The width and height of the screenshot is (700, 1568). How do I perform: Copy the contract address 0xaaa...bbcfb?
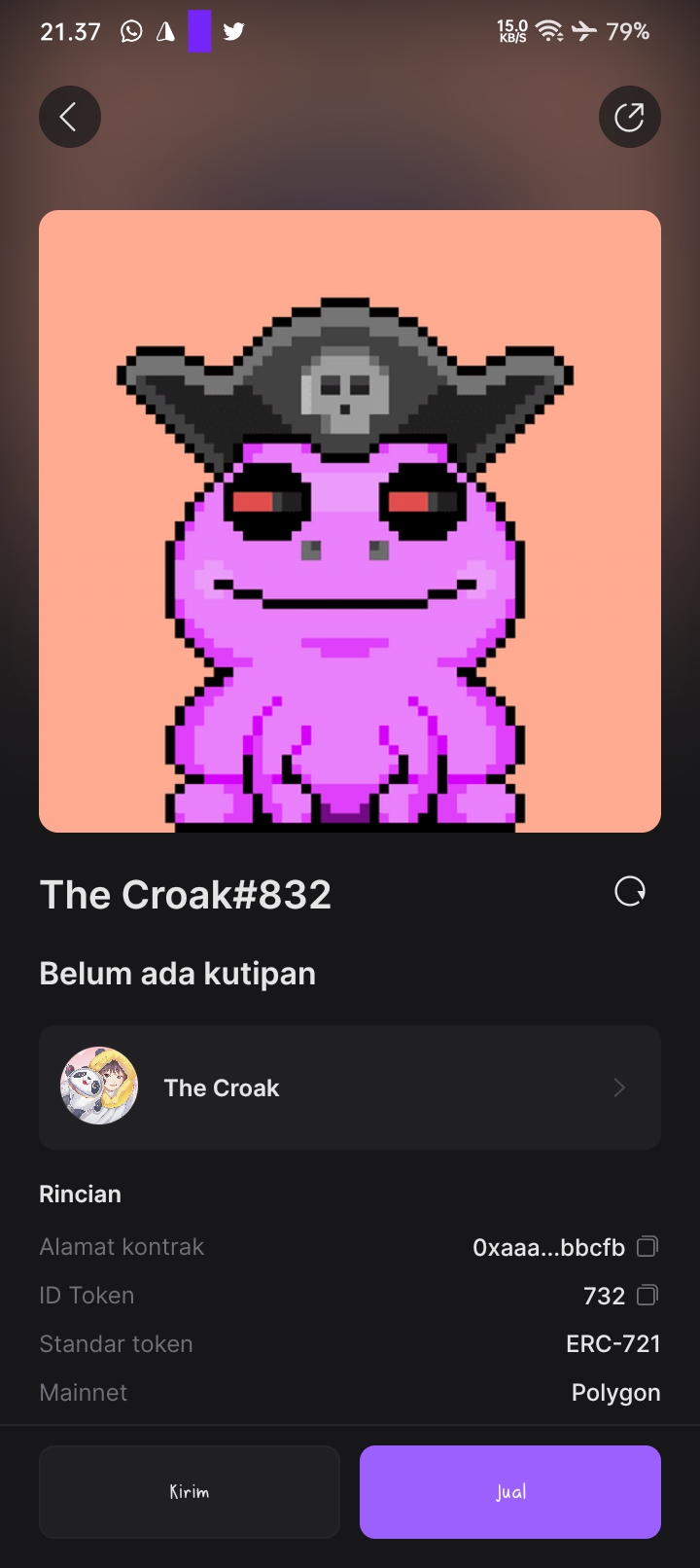pos(647,1246)
